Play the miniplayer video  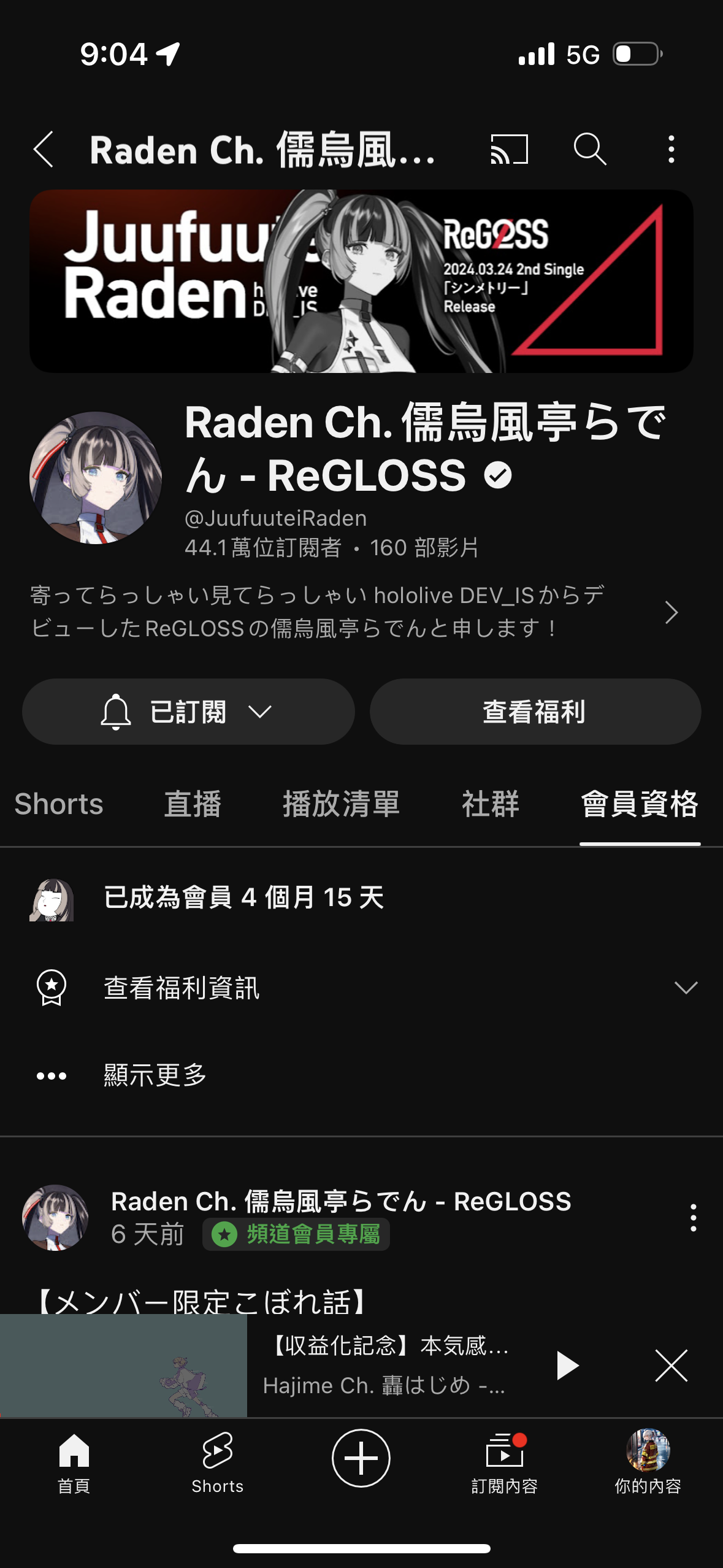[567, 1366]
